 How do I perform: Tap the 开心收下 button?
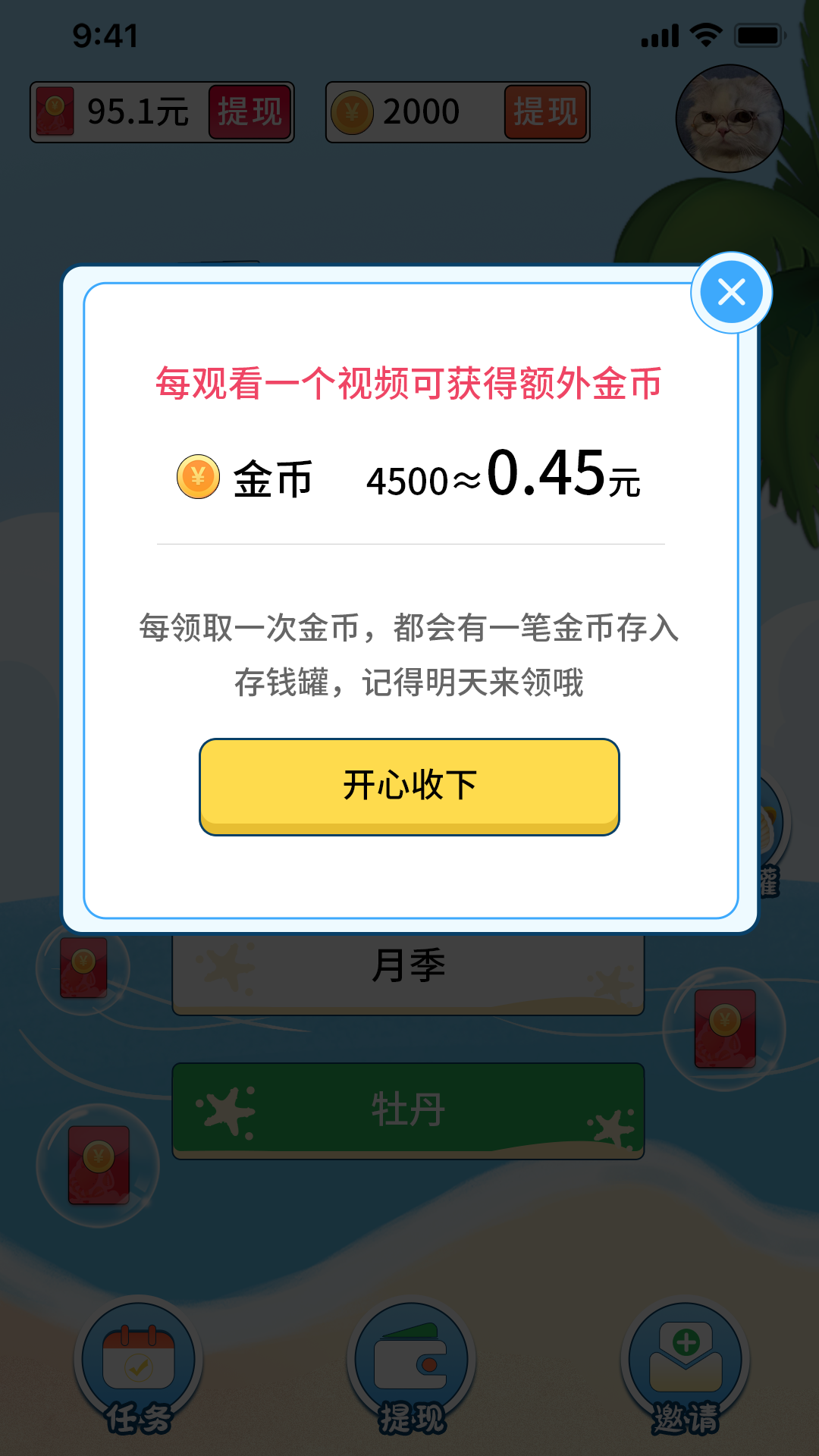tap(409, 786)
